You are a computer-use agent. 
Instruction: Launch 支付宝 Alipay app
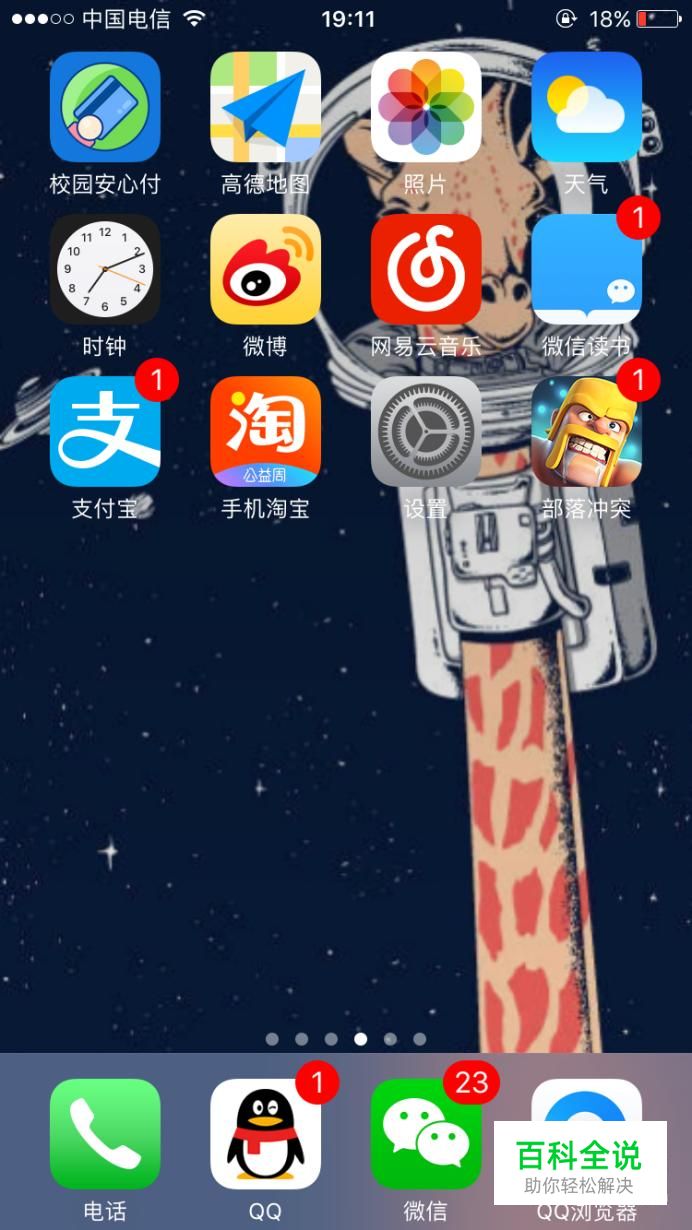pyautogui.click(x=105, y=431)
